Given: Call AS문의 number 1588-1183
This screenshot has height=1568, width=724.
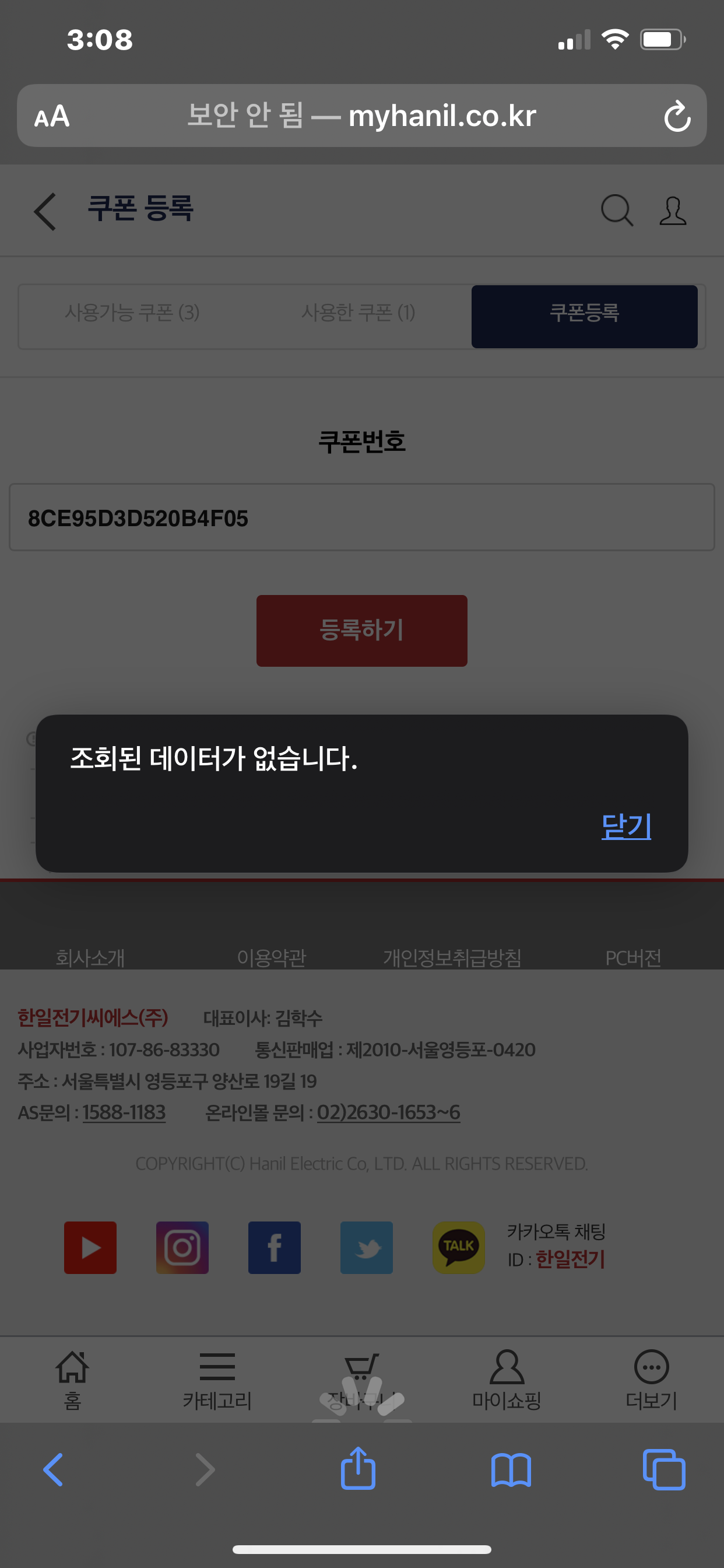Looking at the screenshot, I should pyautogui.click(x=124, y=1112).
